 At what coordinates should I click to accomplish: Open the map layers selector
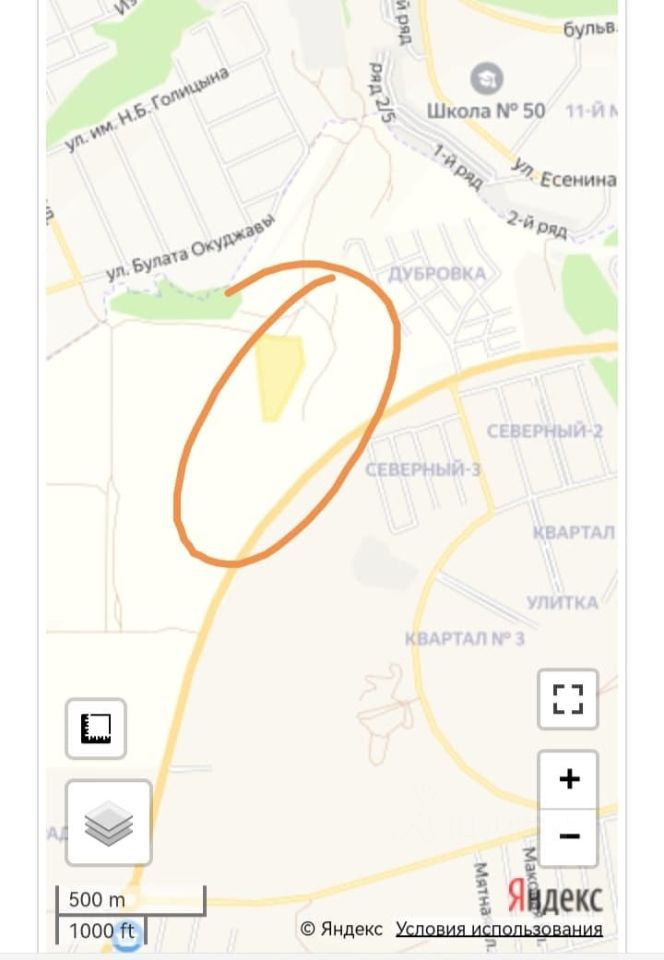[x=109, y=824]
